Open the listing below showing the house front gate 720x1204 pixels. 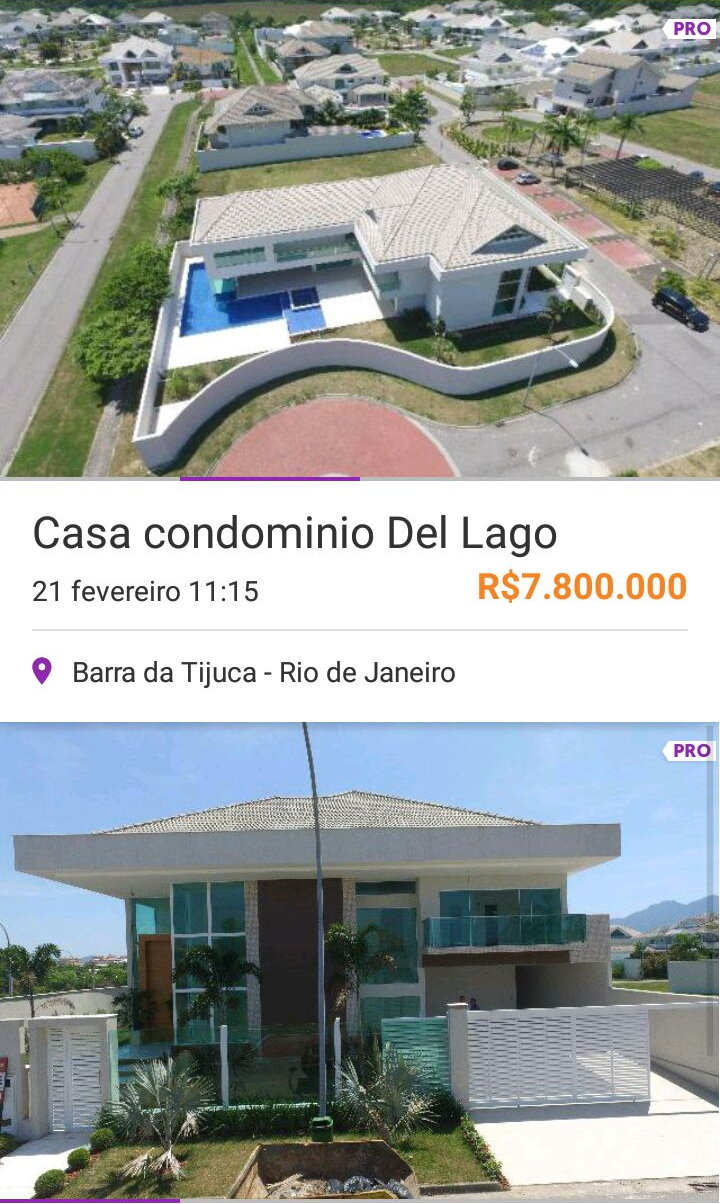point(360,960)
